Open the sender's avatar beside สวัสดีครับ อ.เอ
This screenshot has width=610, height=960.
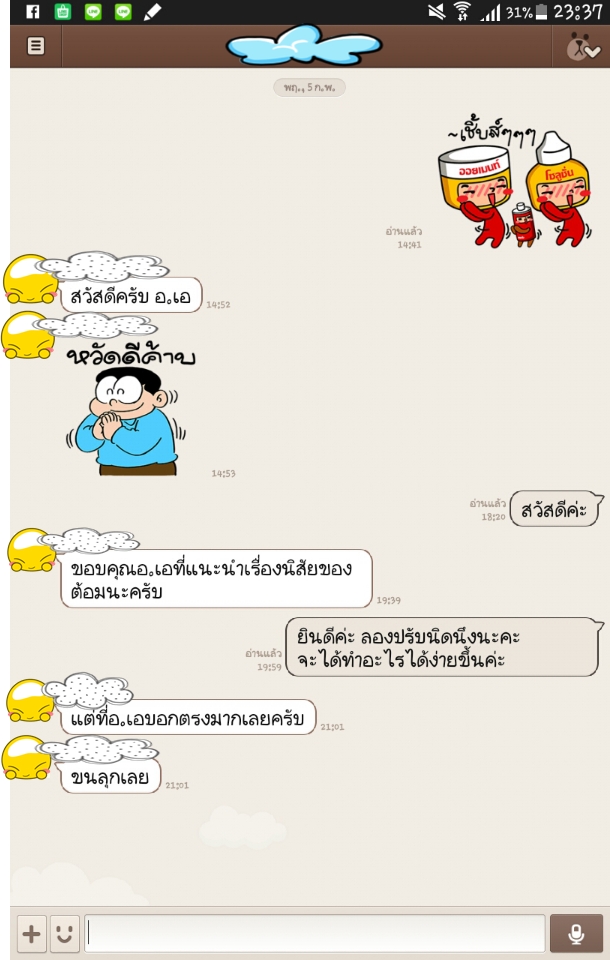pyautogui.click(x=28, y=281)
